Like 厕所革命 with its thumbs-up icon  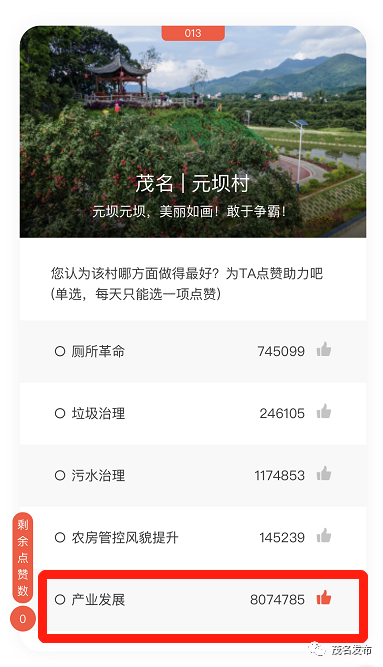[x=324, y=350]
